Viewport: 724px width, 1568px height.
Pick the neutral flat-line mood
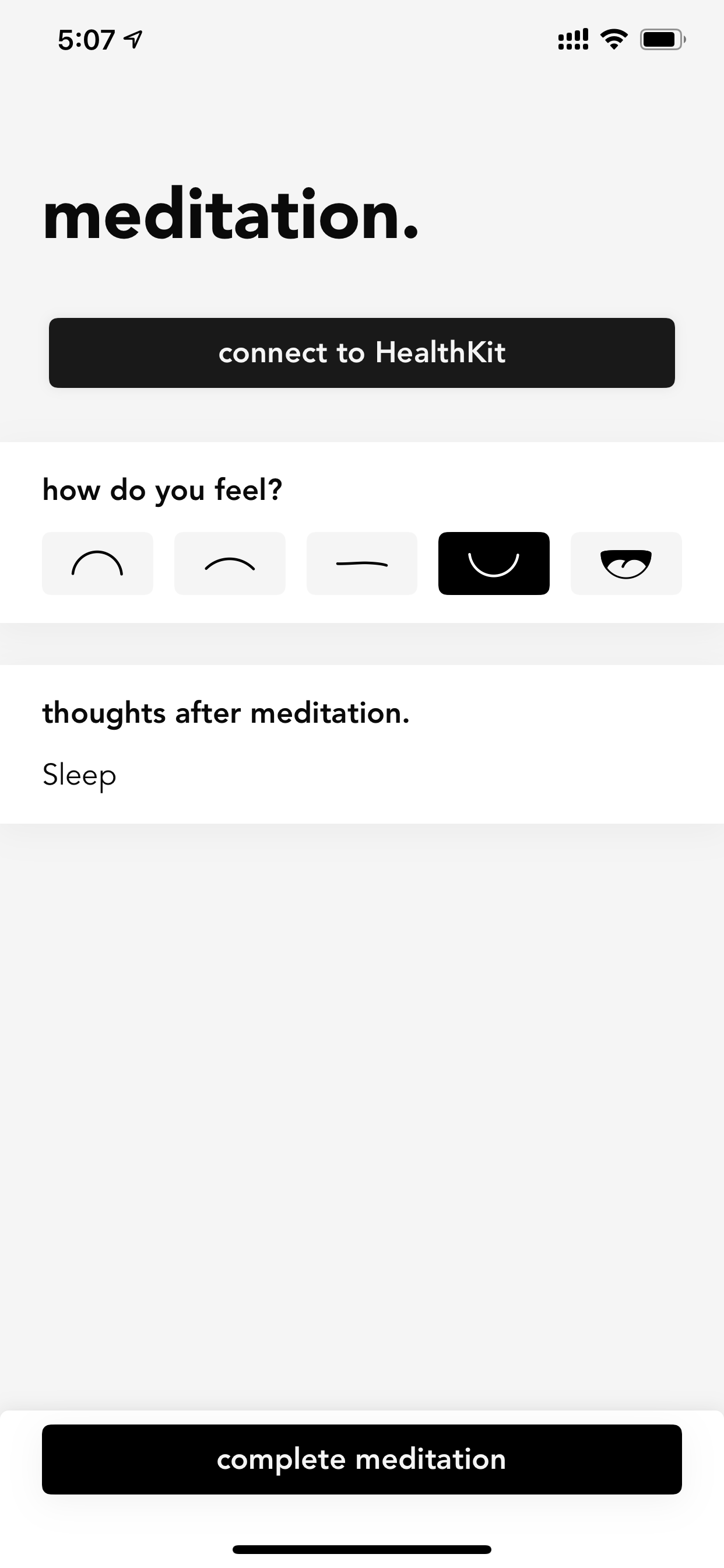pyautogui.click(x=362, y=563)
